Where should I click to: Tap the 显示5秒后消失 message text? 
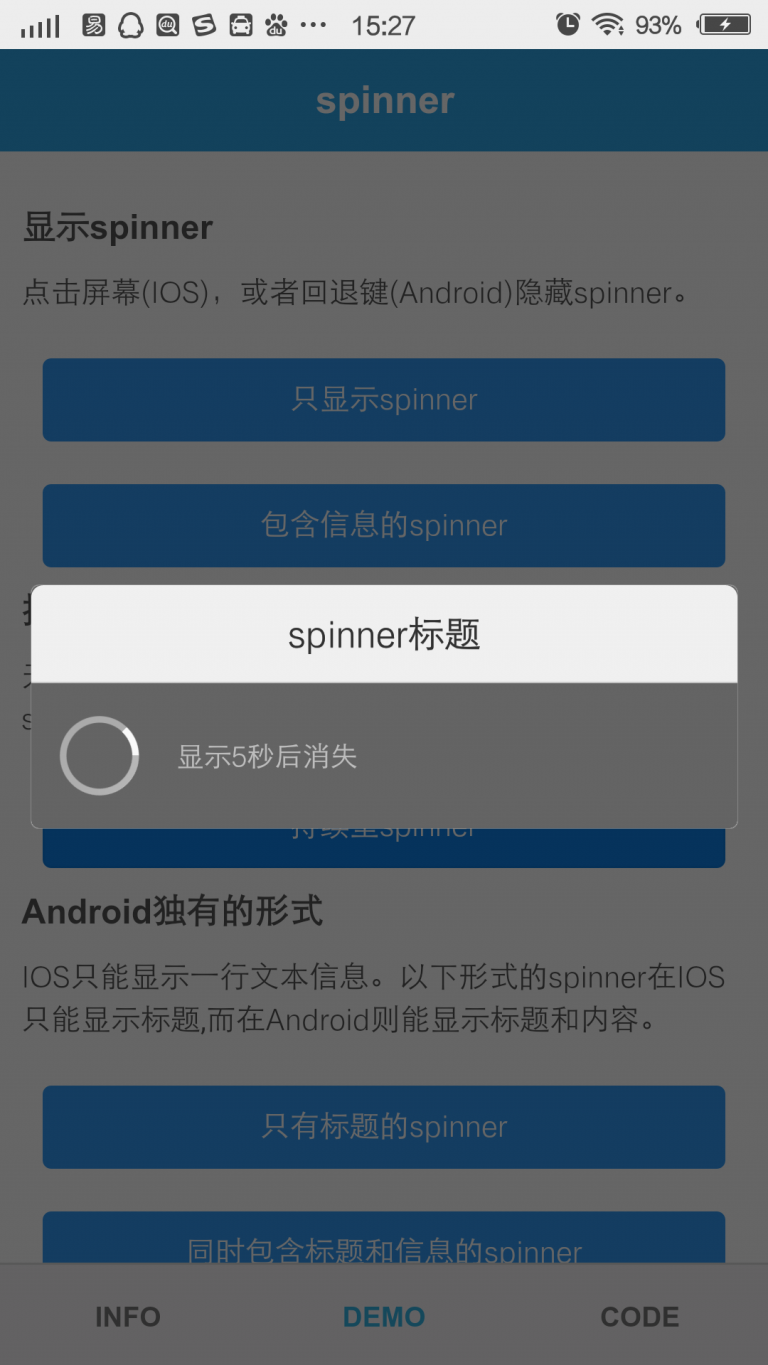(x=267, y=758)
